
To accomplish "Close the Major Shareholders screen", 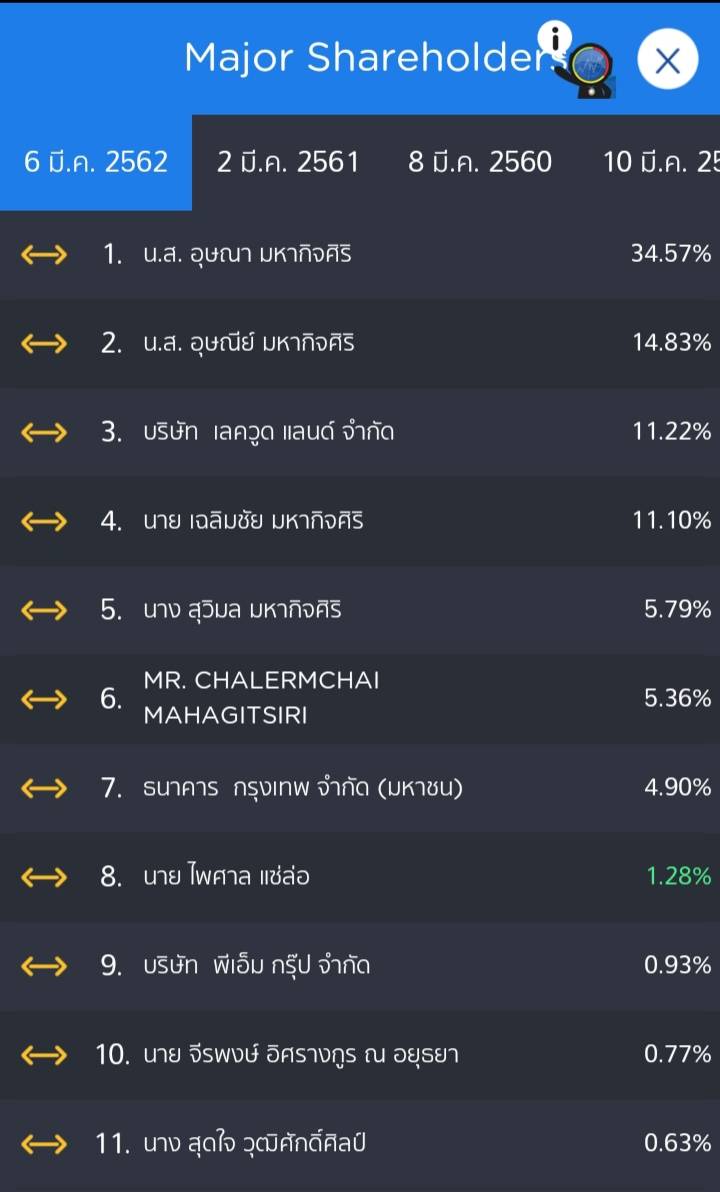I will (667, 61).
